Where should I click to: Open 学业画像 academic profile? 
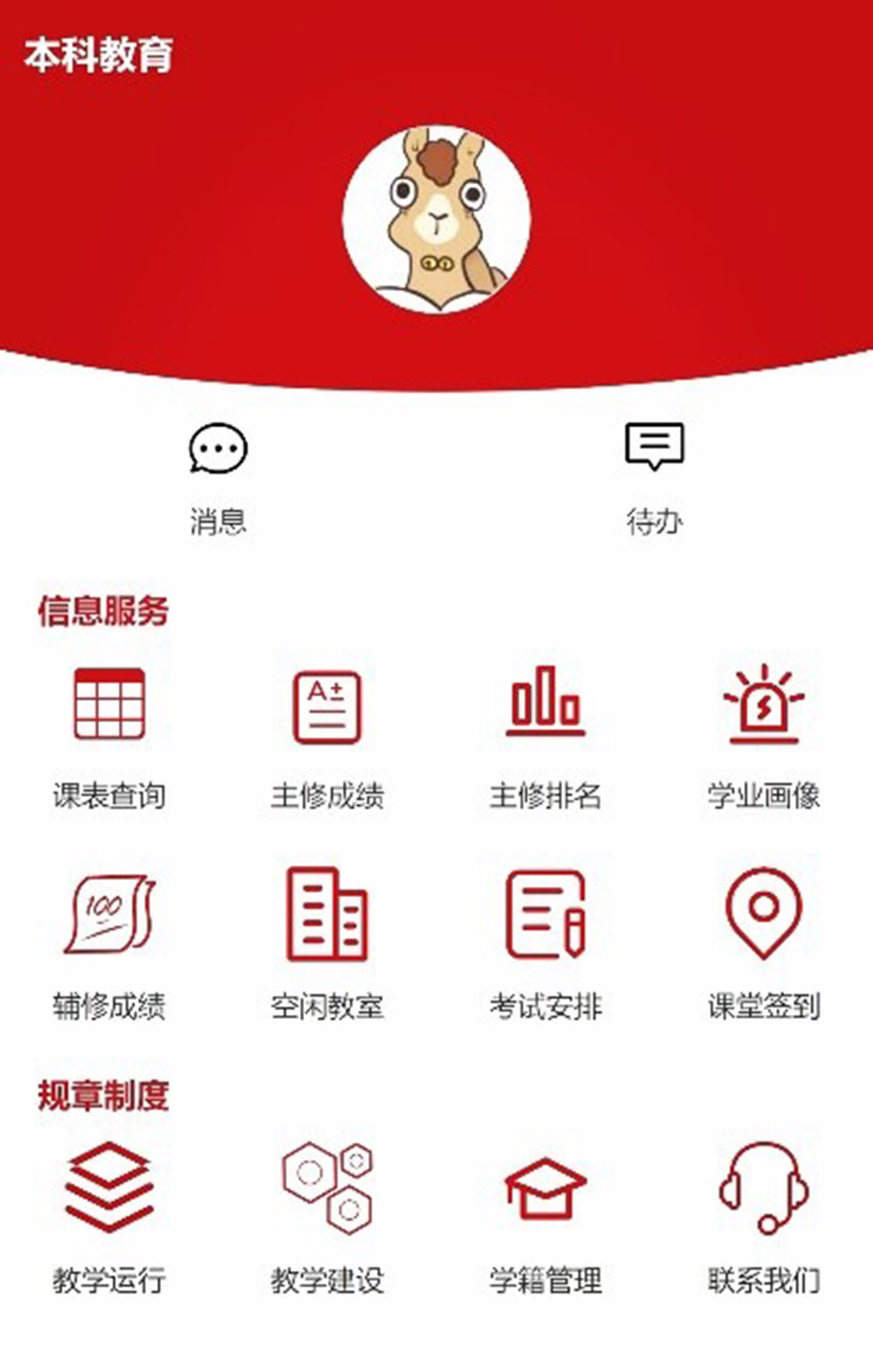[763, 705]
